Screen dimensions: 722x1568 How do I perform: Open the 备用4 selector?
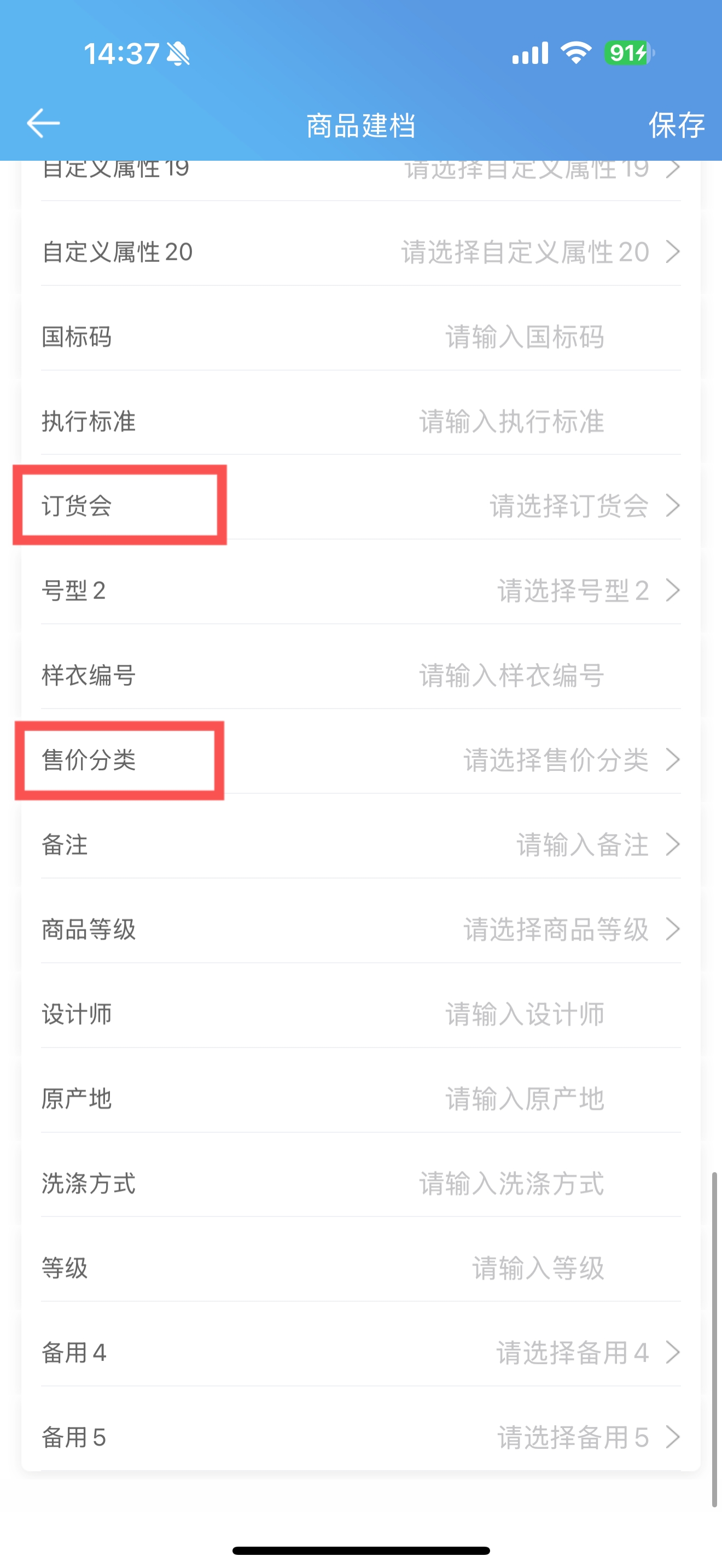coord(361,1353)
